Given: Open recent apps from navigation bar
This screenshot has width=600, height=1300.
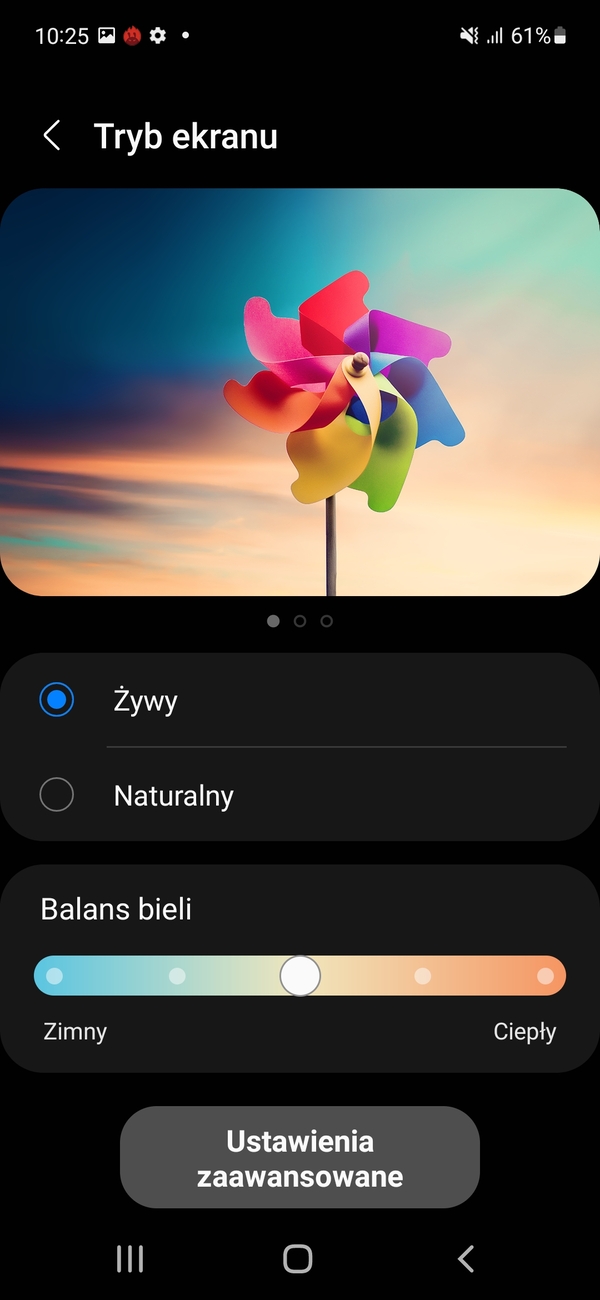Looking at the screenshot, I should click(130, 1259).
